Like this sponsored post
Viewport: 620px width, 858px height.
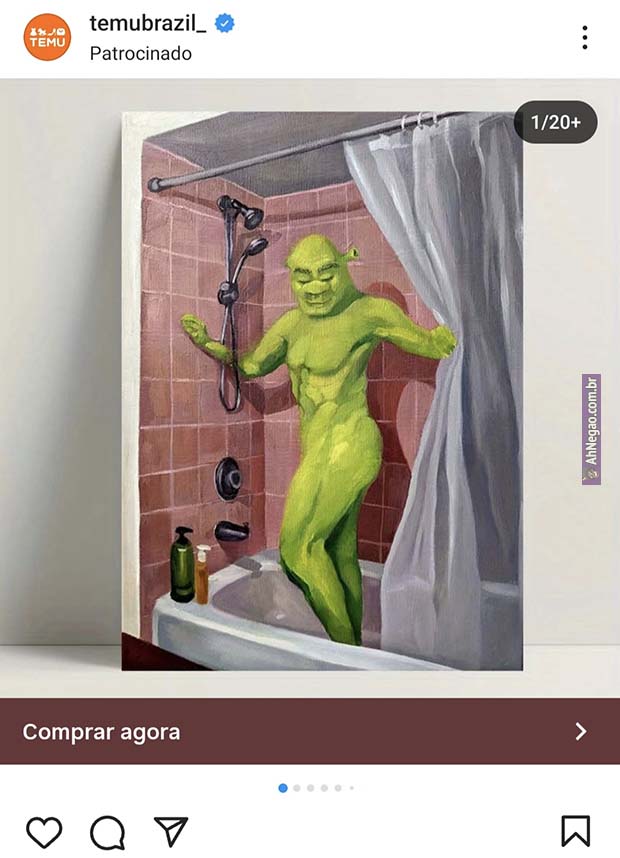tap(44, 831)
